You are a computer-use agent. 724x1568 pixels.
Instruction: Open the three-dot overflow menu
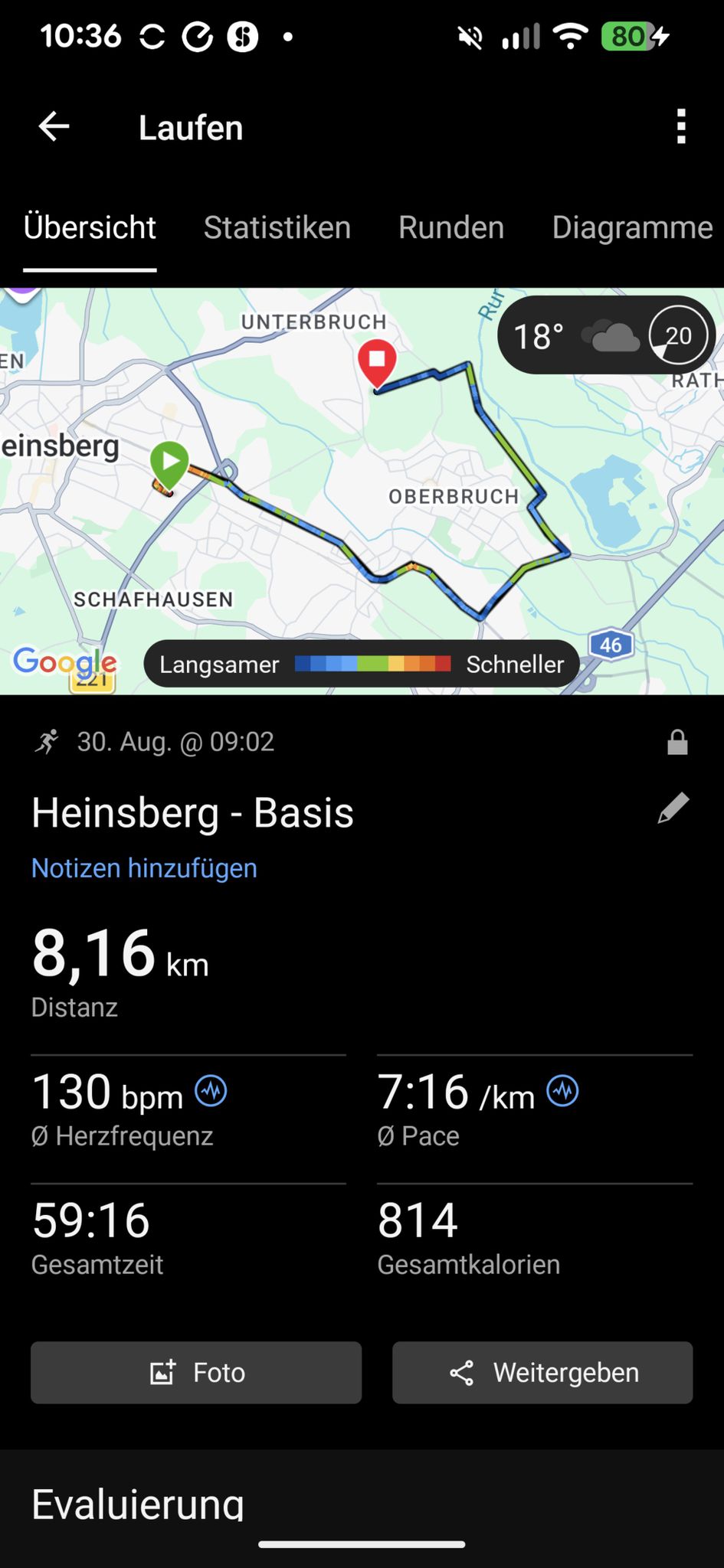point(681,126)
